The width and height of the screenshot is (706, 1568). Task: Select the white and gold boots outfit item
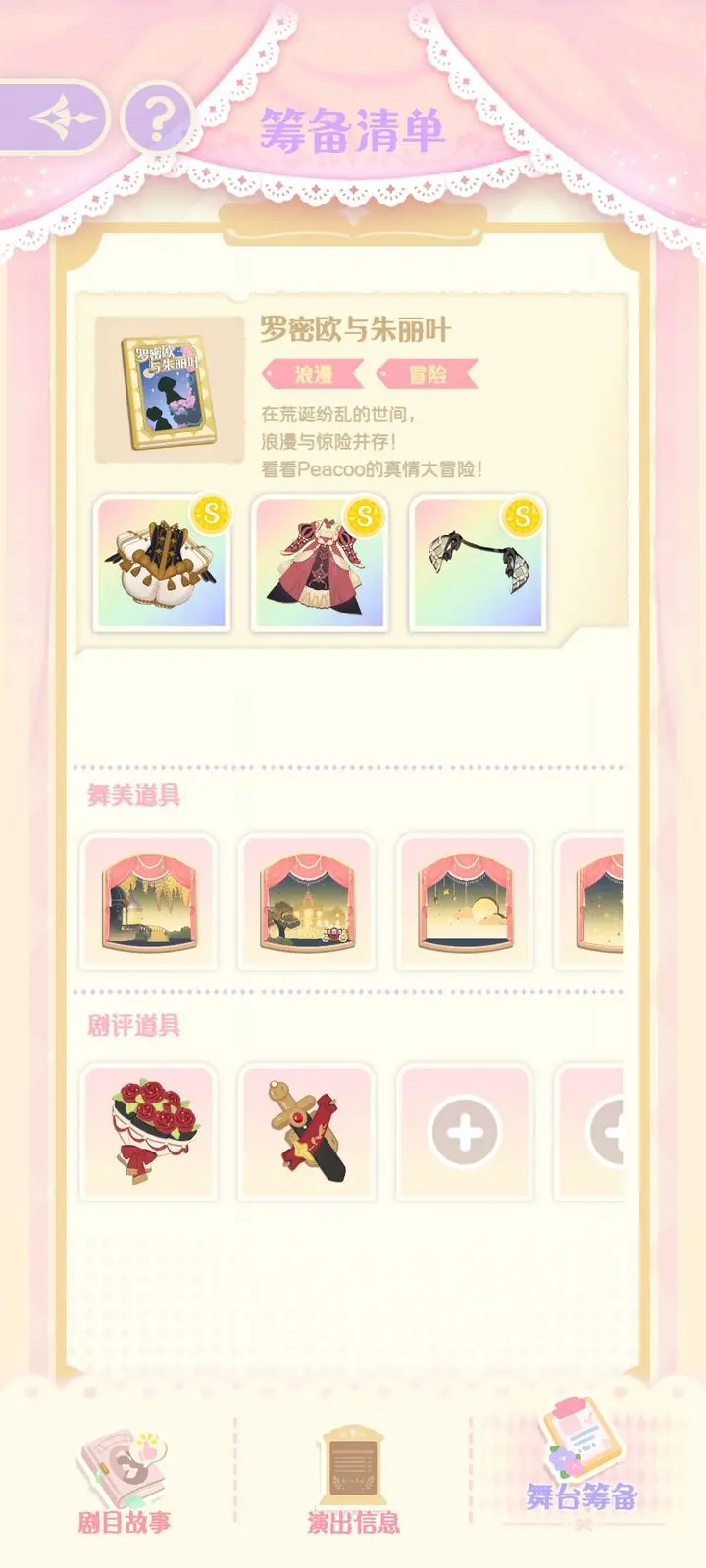(163, 563)
